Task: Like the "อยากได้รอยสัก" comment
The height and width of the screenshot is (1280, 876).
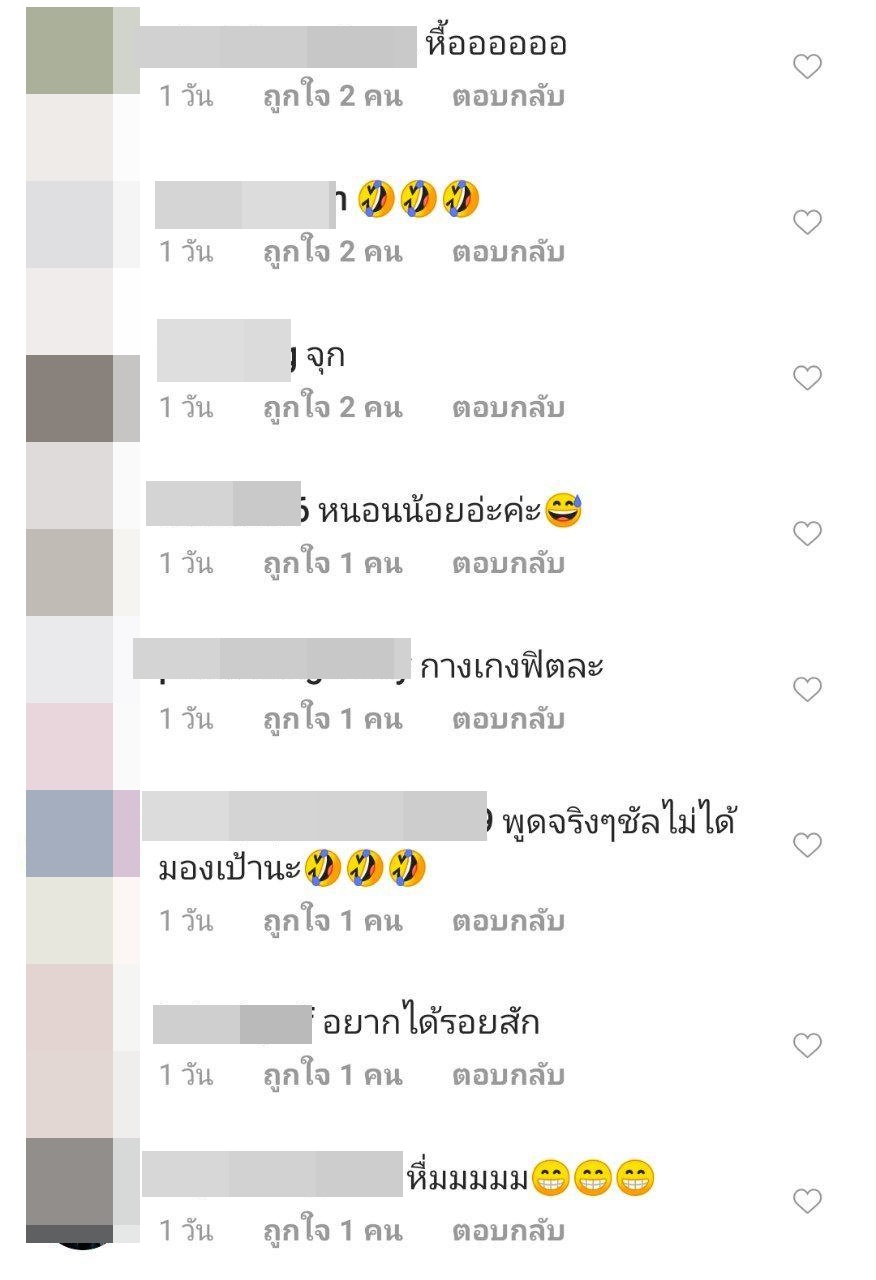Action: click(807, 1046)
